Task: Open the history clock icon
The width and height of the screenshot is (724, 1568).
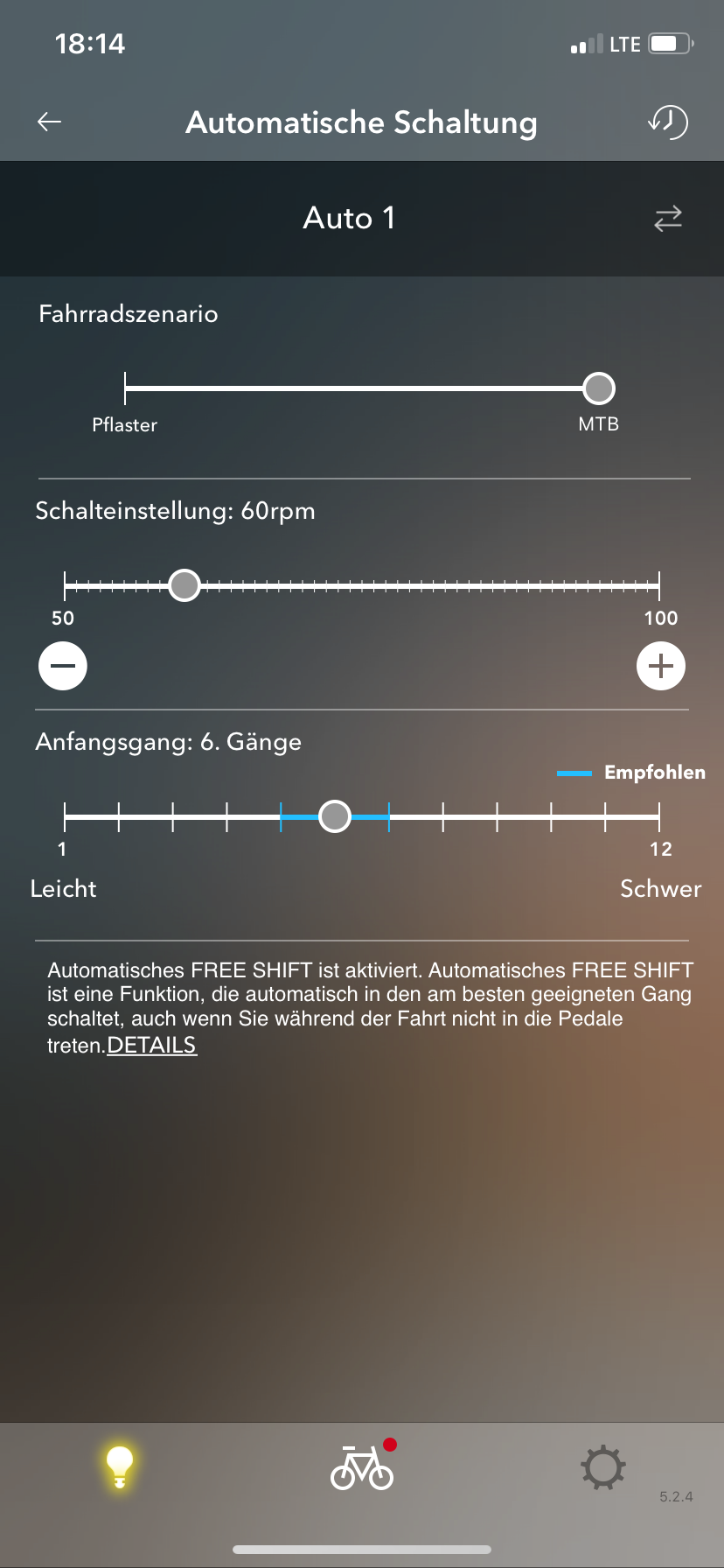Action: [668, 122]
